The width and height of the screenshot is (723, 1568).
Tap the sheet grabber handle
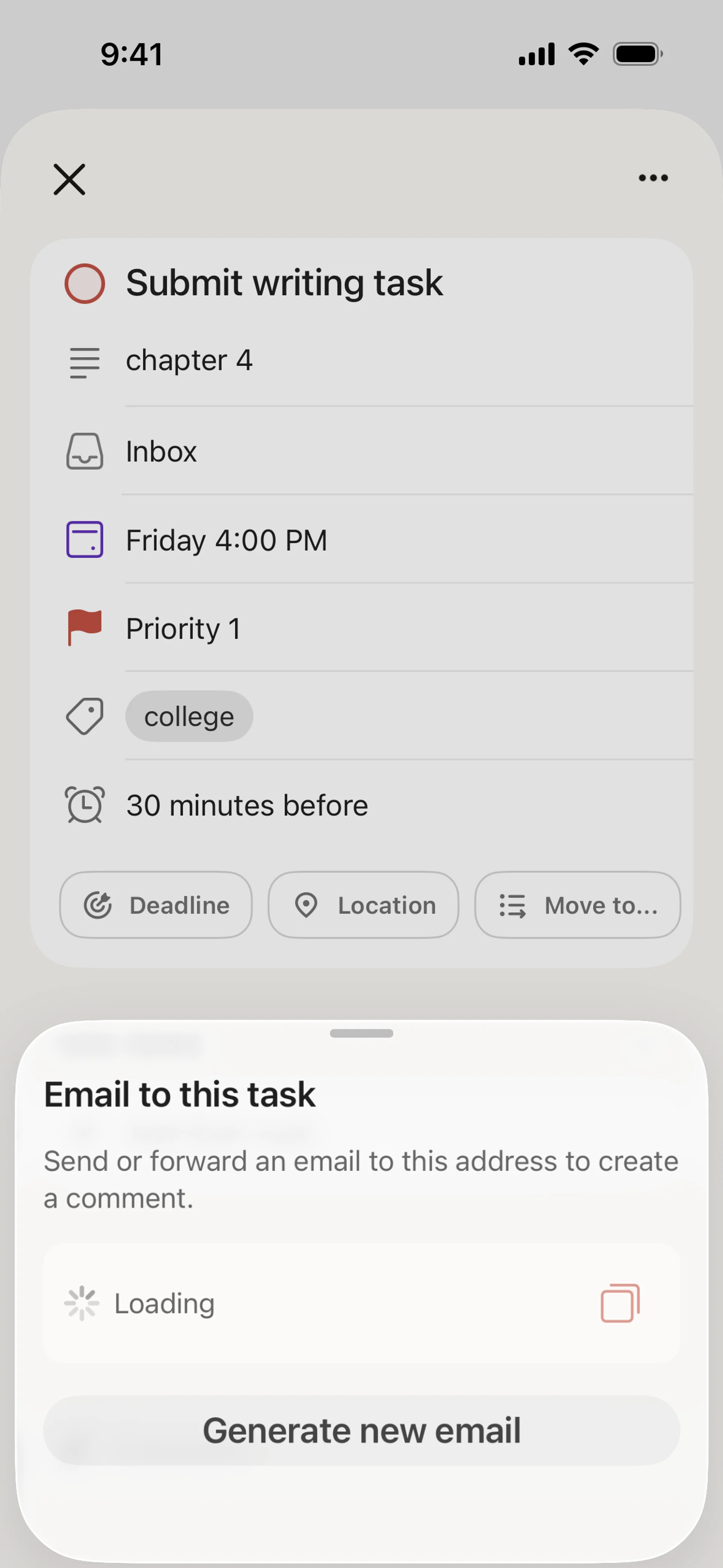(x=361, y=1033)
